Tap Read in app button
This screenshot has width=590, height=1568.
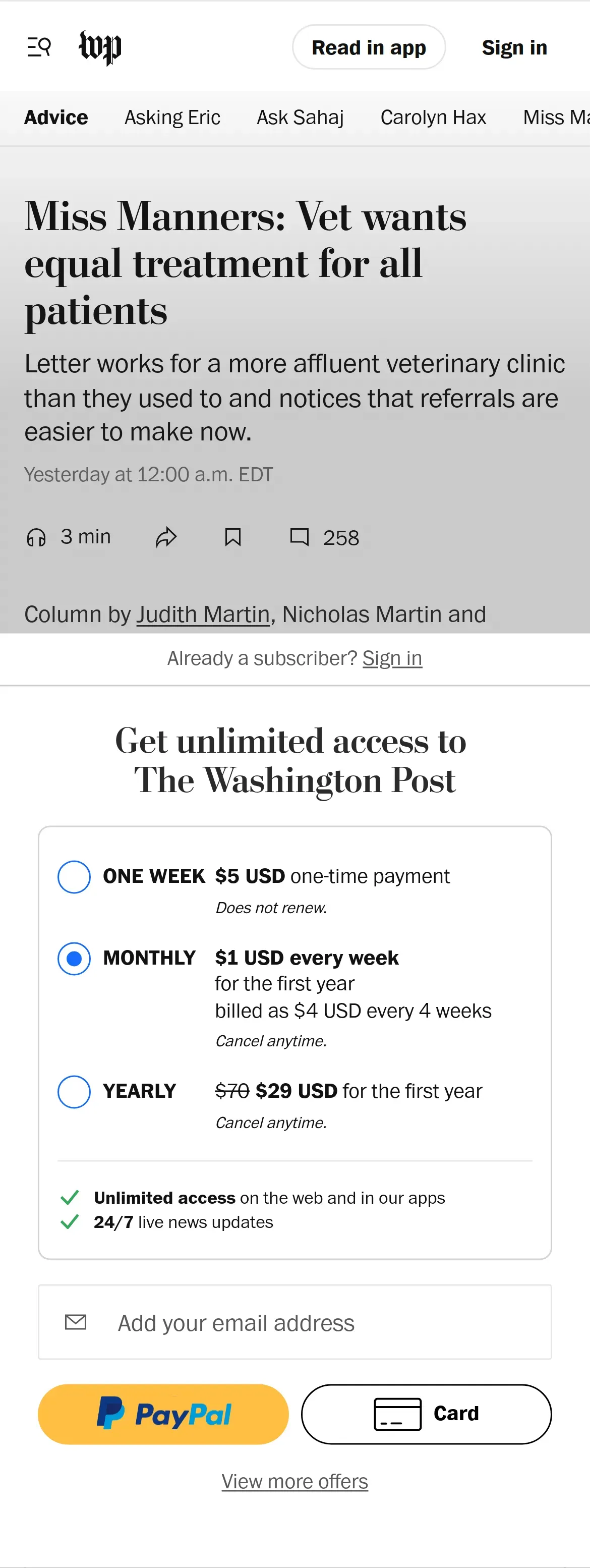click(369, 47)
